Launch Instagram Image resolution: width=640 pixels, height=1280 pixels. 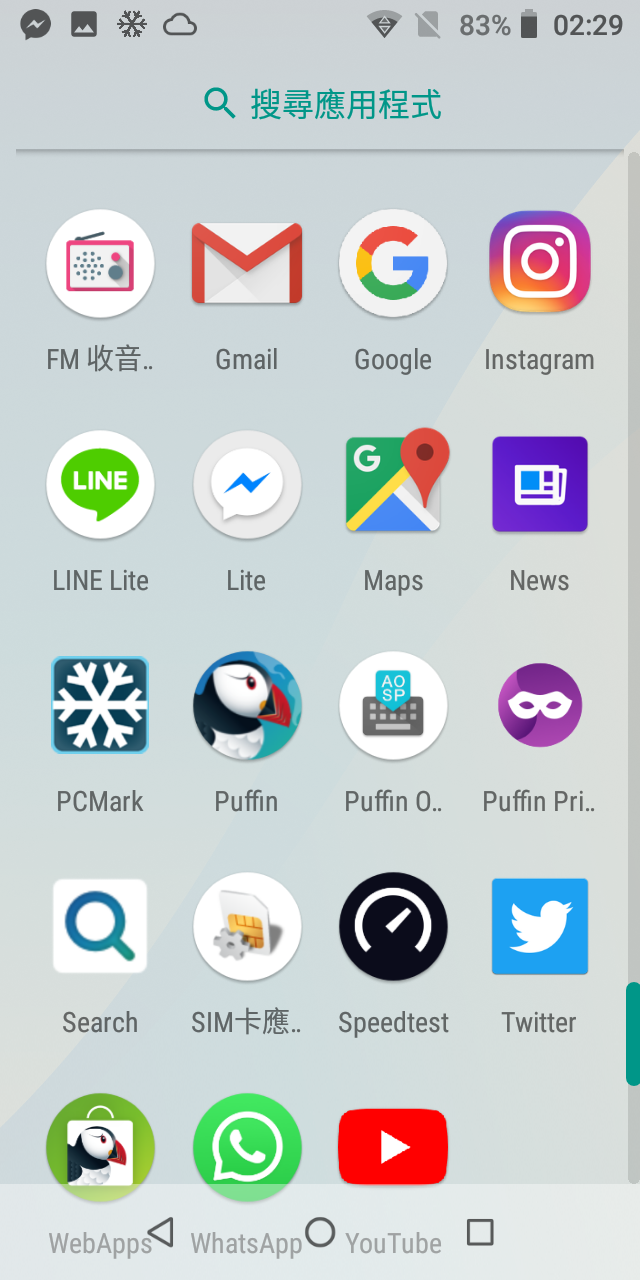coord(539,264)
